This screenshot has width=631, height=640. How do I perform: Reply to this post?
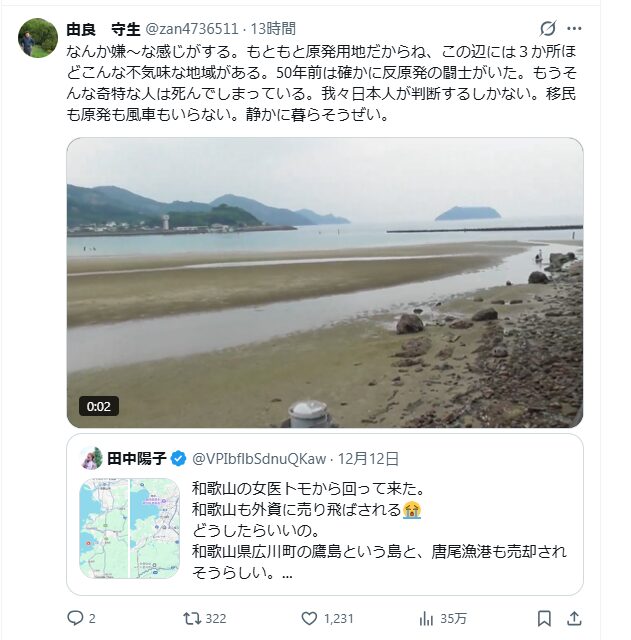76,618
